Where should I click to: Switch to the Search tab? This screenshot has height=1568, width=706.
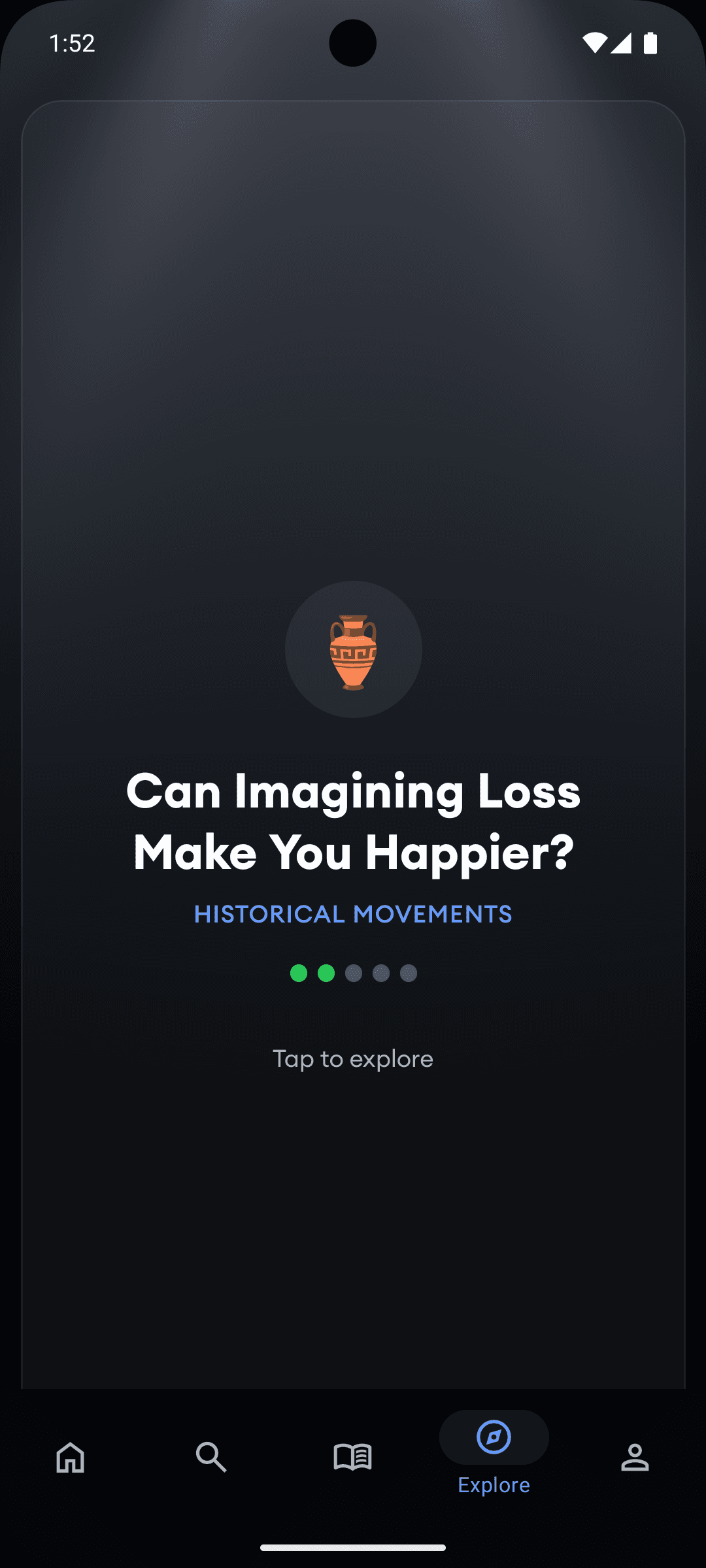[x=211, y=1457]
